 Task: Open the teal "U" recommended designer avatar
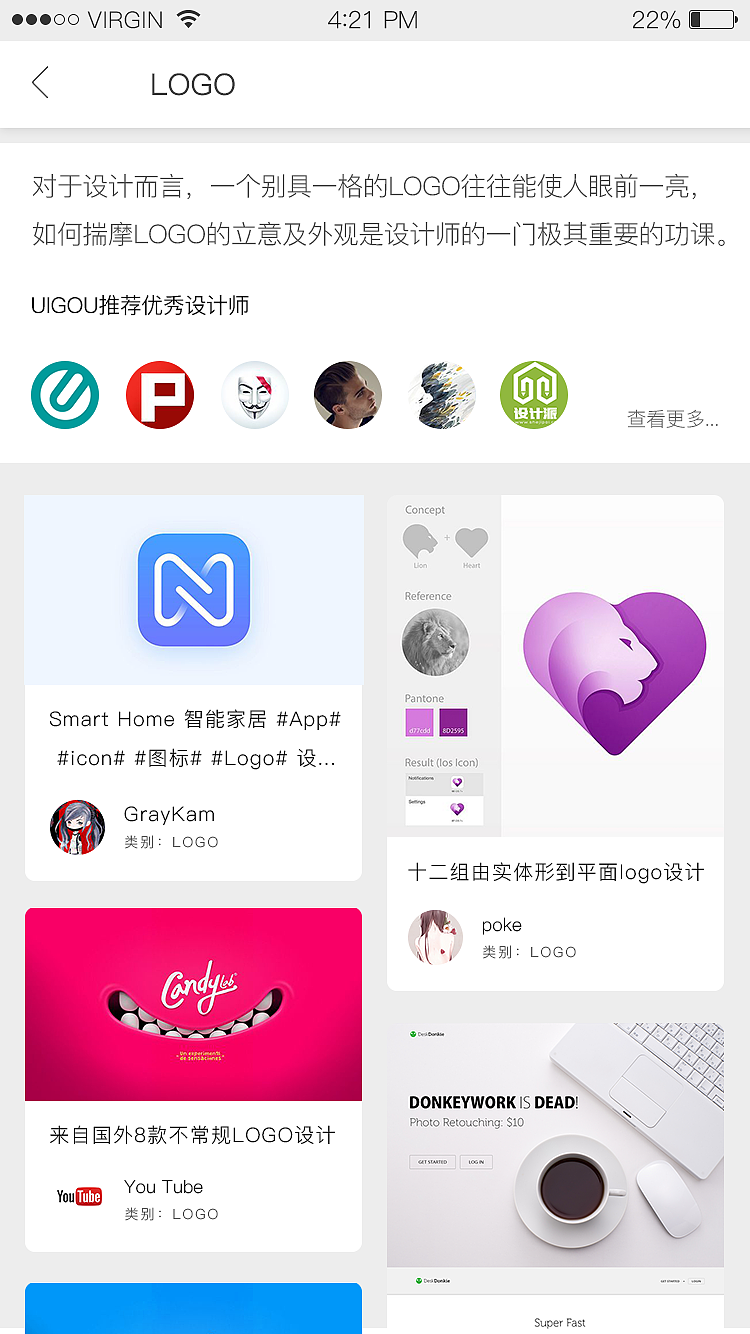64,394
